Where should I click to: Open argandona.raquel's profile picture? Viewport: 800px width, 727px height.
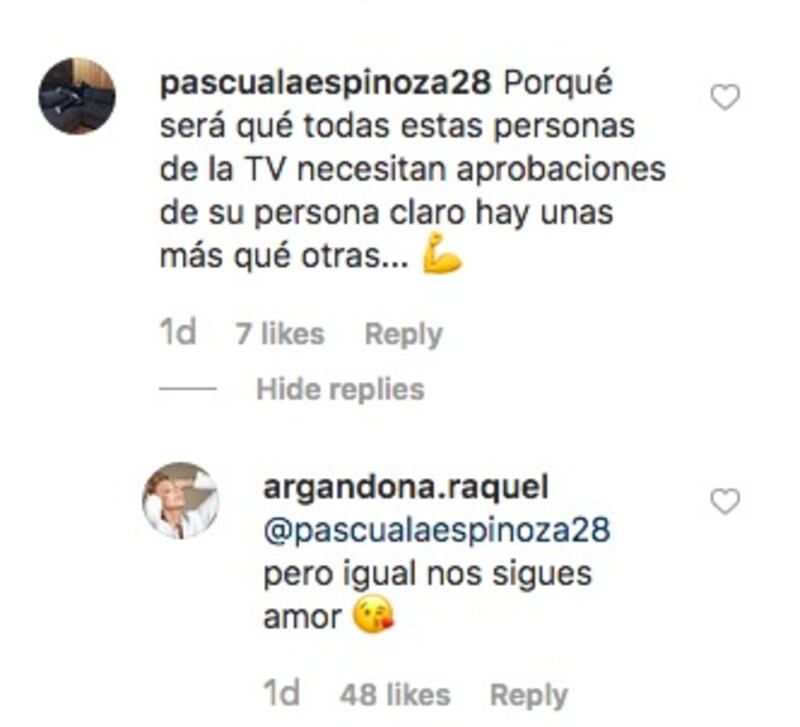180,500
